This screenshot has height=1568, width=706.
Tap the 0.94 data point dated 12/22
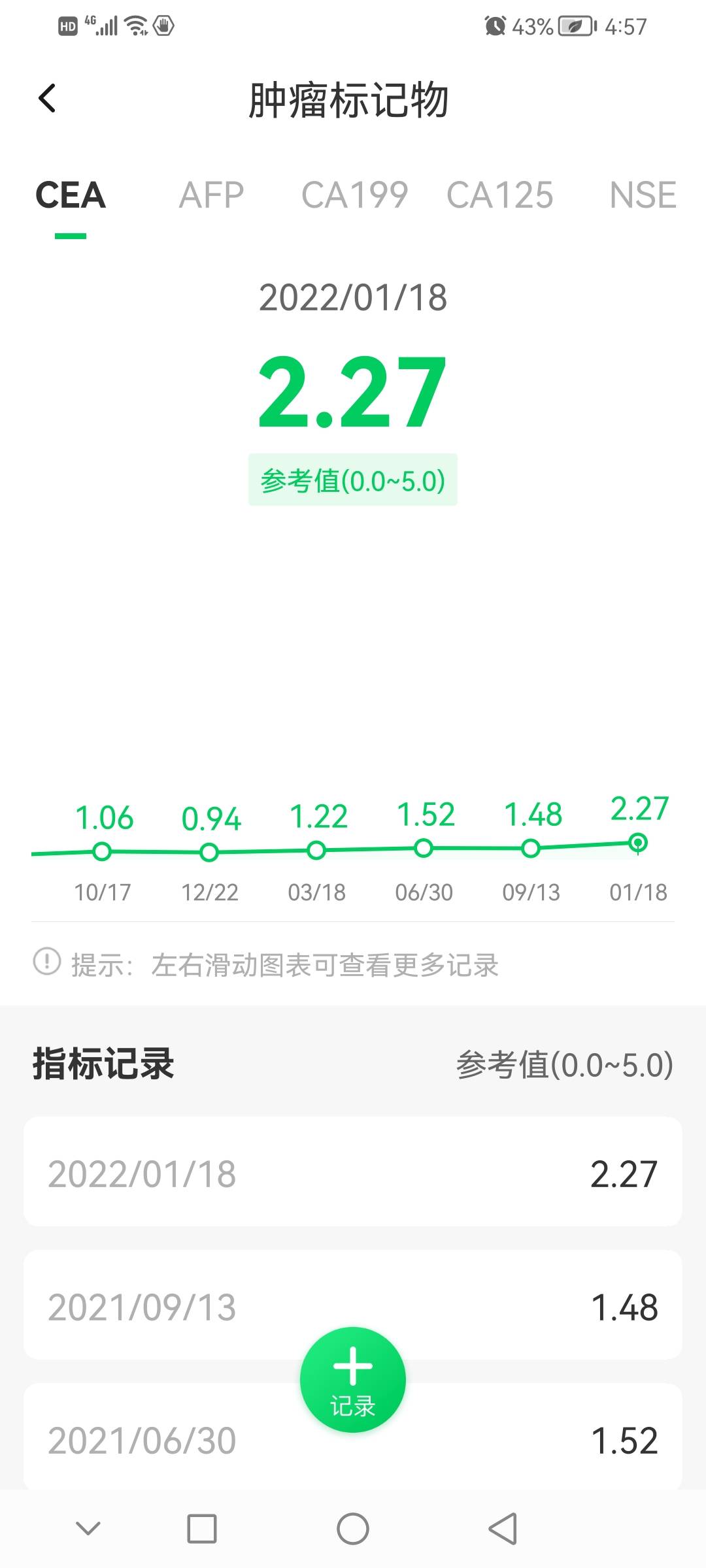pos(209,851)
